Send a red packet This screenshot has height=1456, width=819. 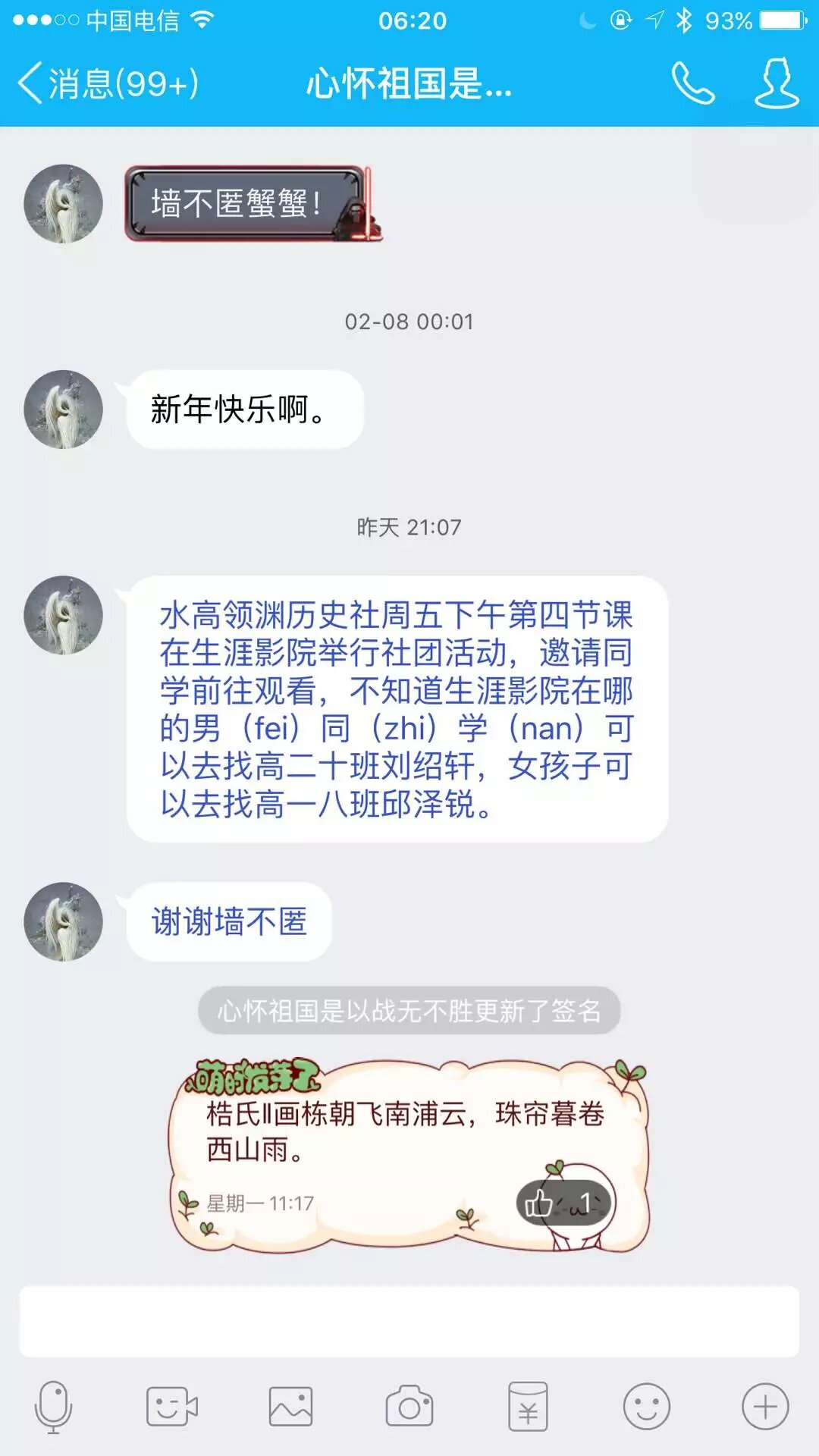pos(528,1407)
